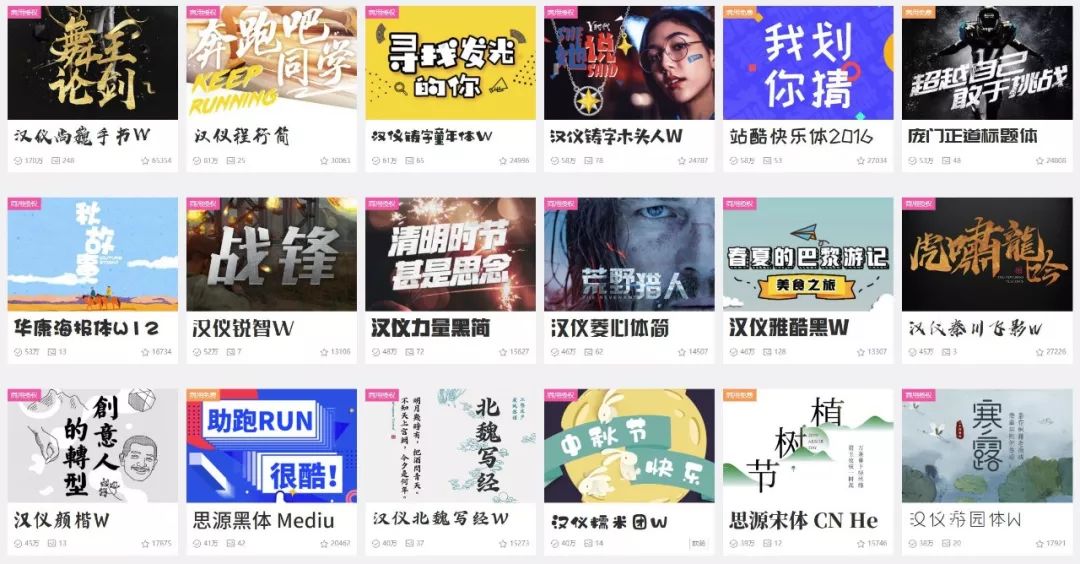Open the 汉仪尚巍手书W font card
This screenshot has width=1080, height=564.
tap(92, 64)
